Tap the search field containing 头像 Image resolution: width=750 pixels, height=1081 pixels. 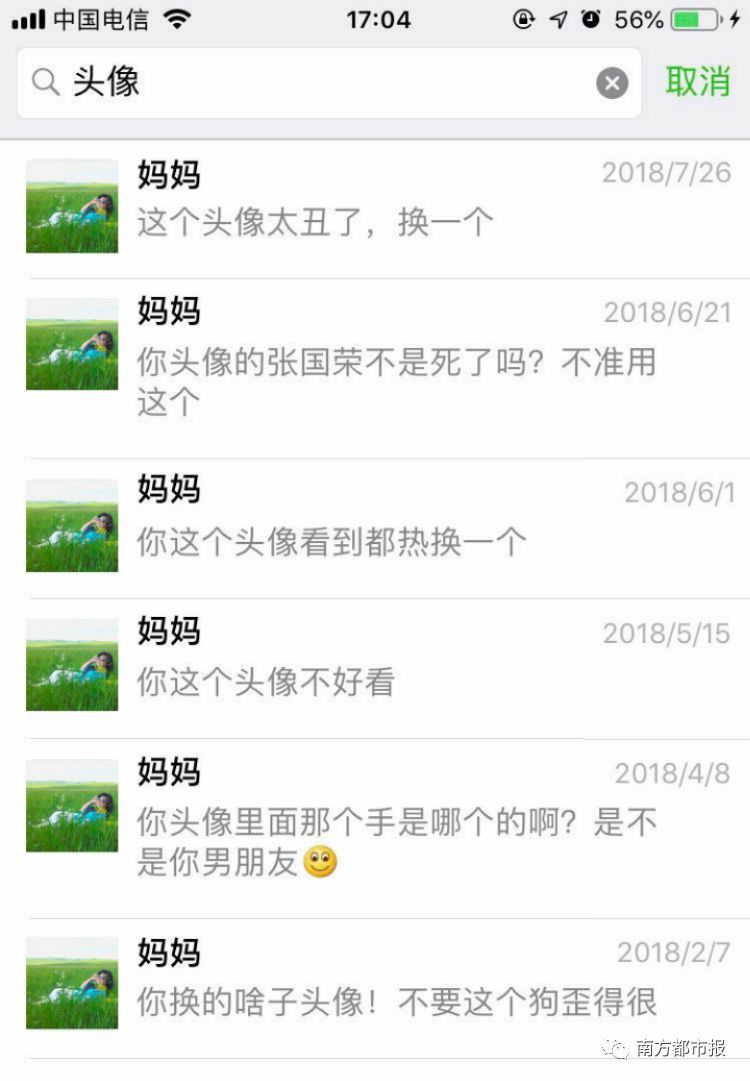tap(320, 83)
